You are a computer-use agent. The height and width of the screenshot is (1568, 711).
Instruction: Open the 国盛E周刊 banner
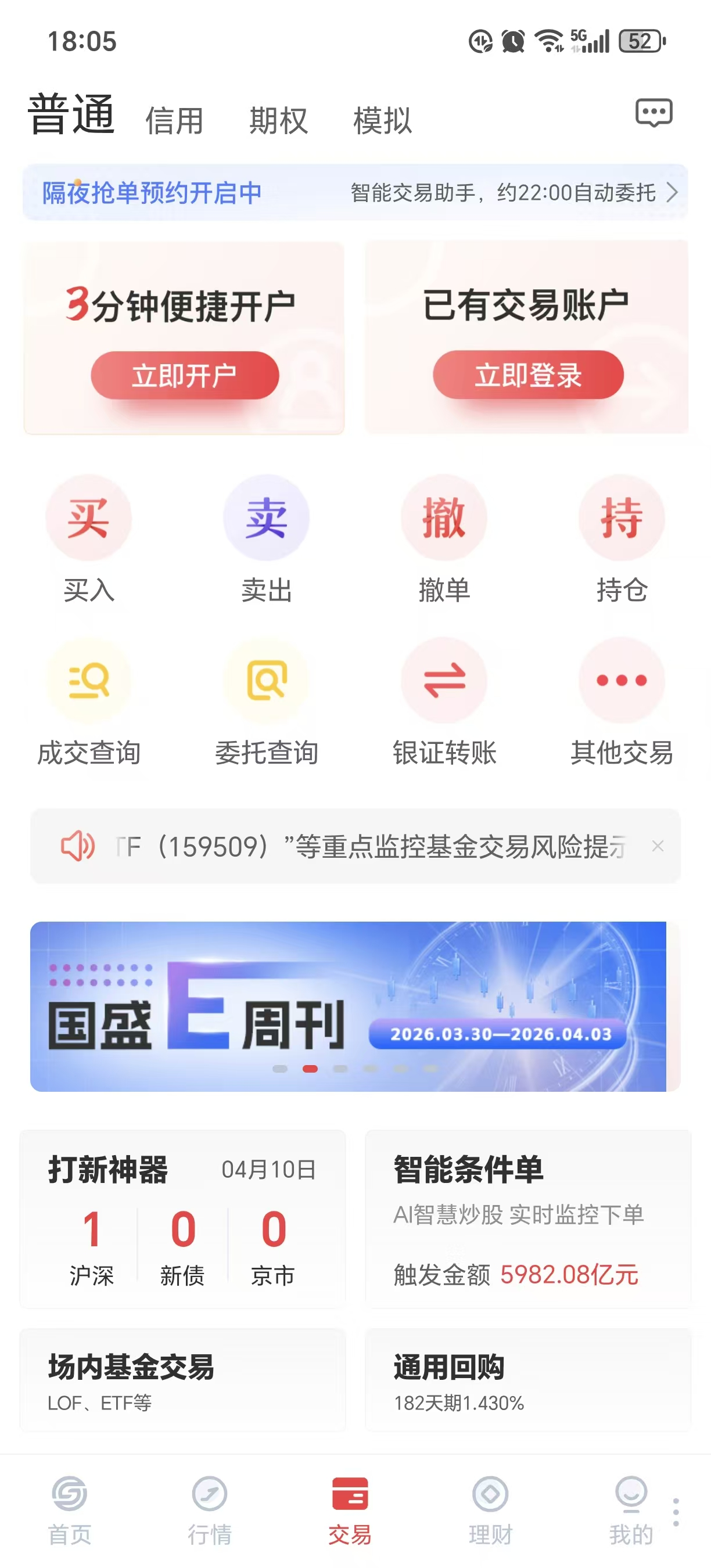coord(348,1006)
